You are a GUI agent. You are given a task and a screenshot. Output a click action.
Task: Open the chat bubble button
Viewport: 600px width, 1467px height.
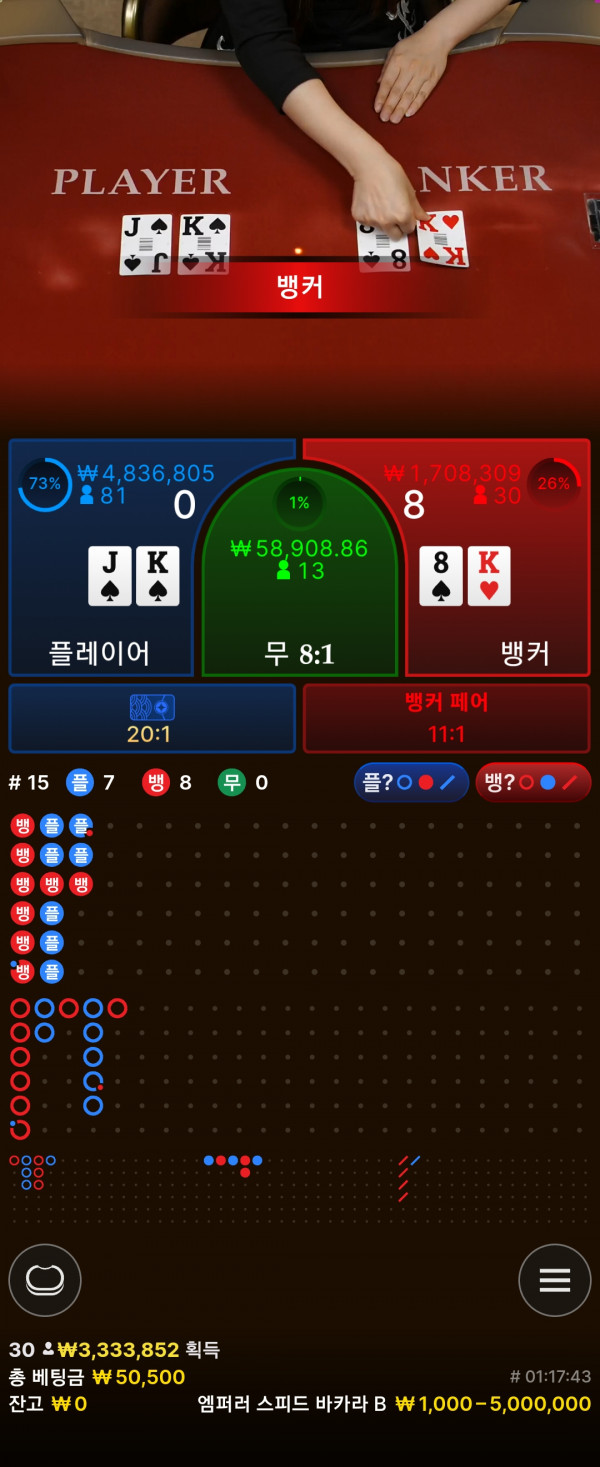[45, 1280]
